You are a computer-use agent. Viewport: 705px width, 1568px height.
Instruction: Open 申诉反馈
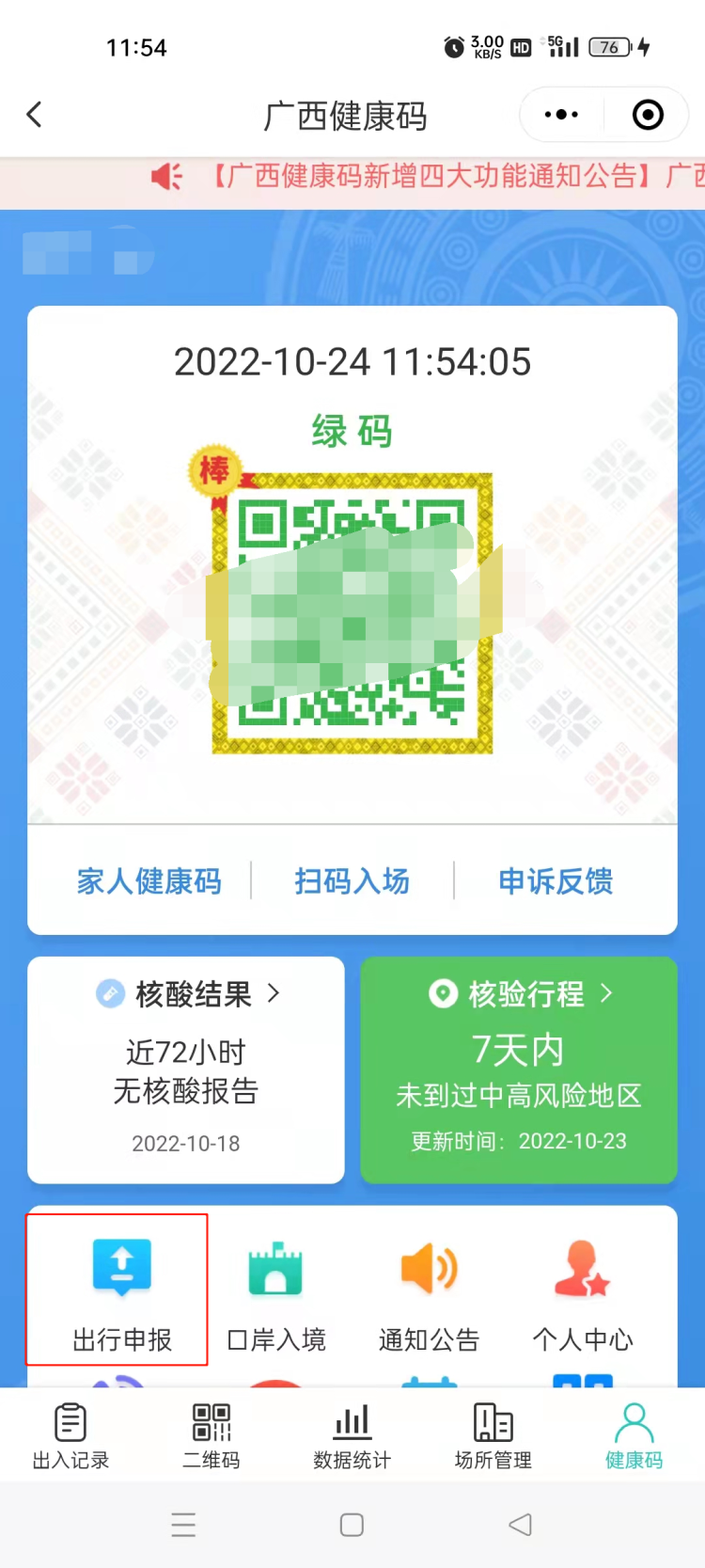click(556, 881)
